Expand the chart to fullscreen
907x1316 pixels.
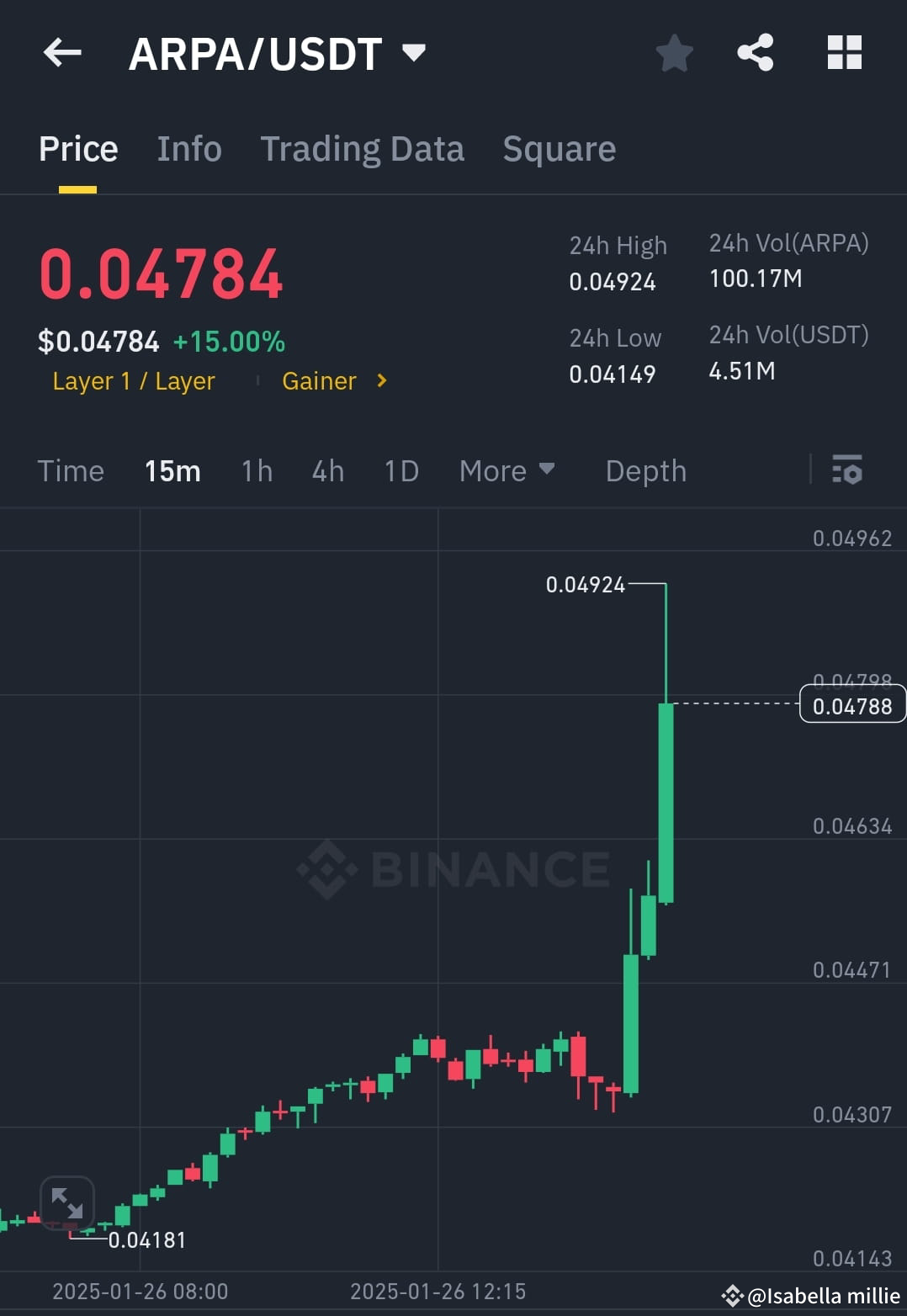[x=69, y=1203]
